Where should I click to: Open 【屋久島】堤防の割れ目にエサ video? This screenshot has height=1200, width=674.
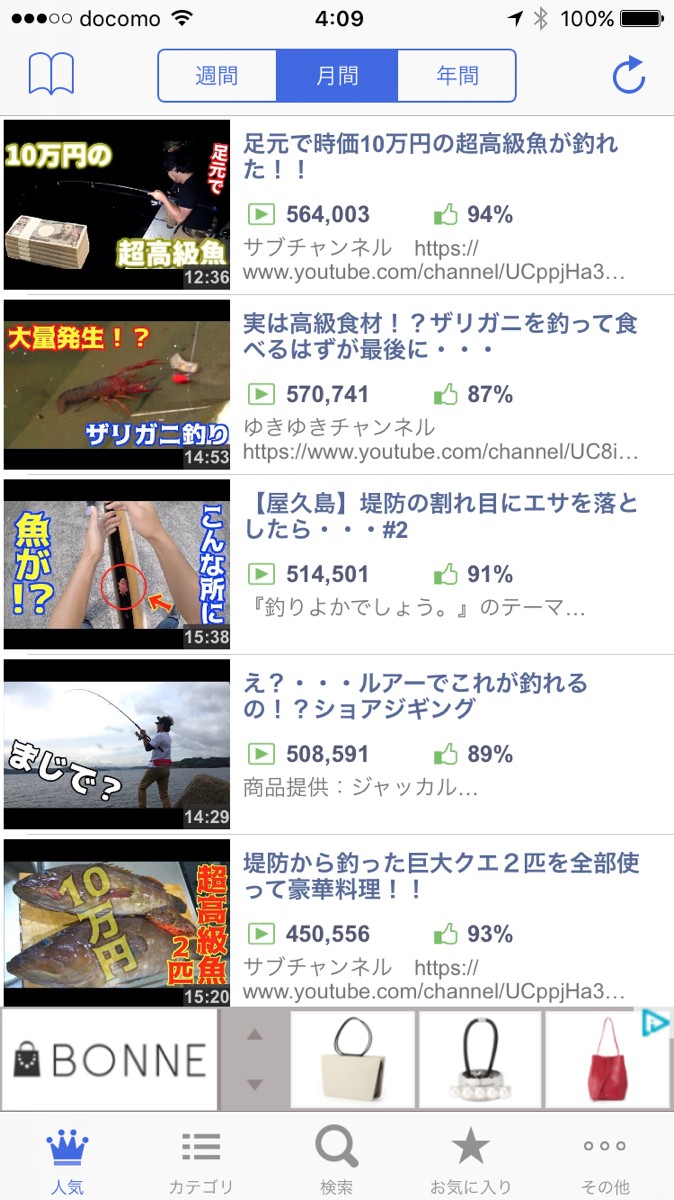click(x=440, y=516)
